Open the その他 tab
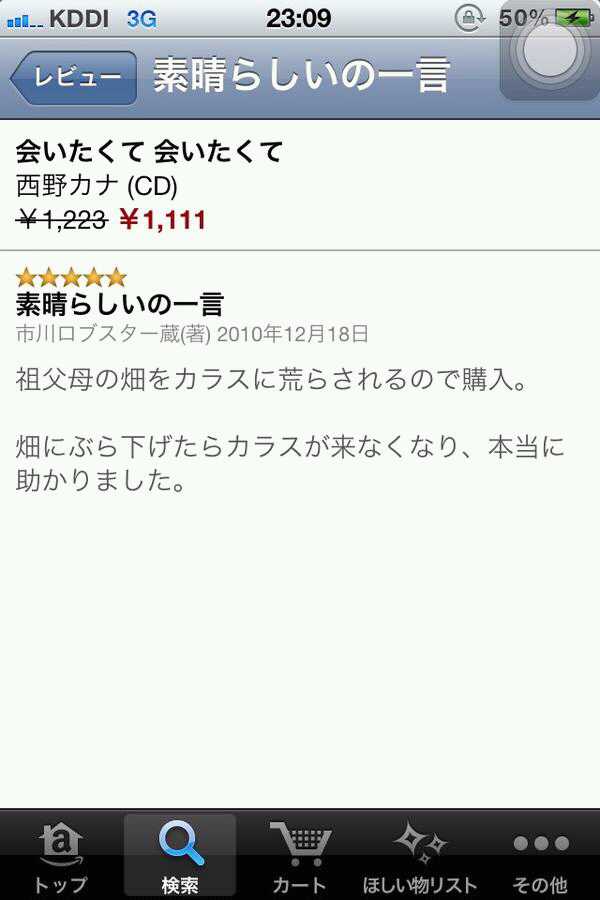The image size is (600, 900). click(x=540, y=856)
